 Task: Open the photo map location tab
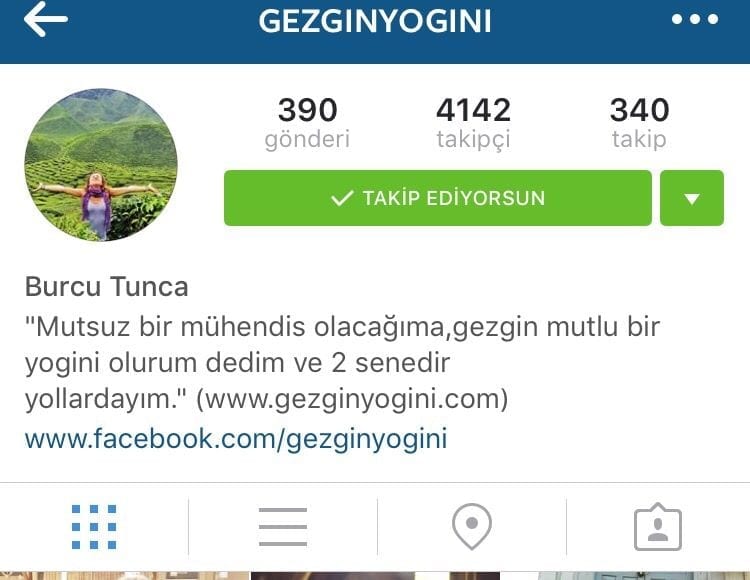[471, 526]
